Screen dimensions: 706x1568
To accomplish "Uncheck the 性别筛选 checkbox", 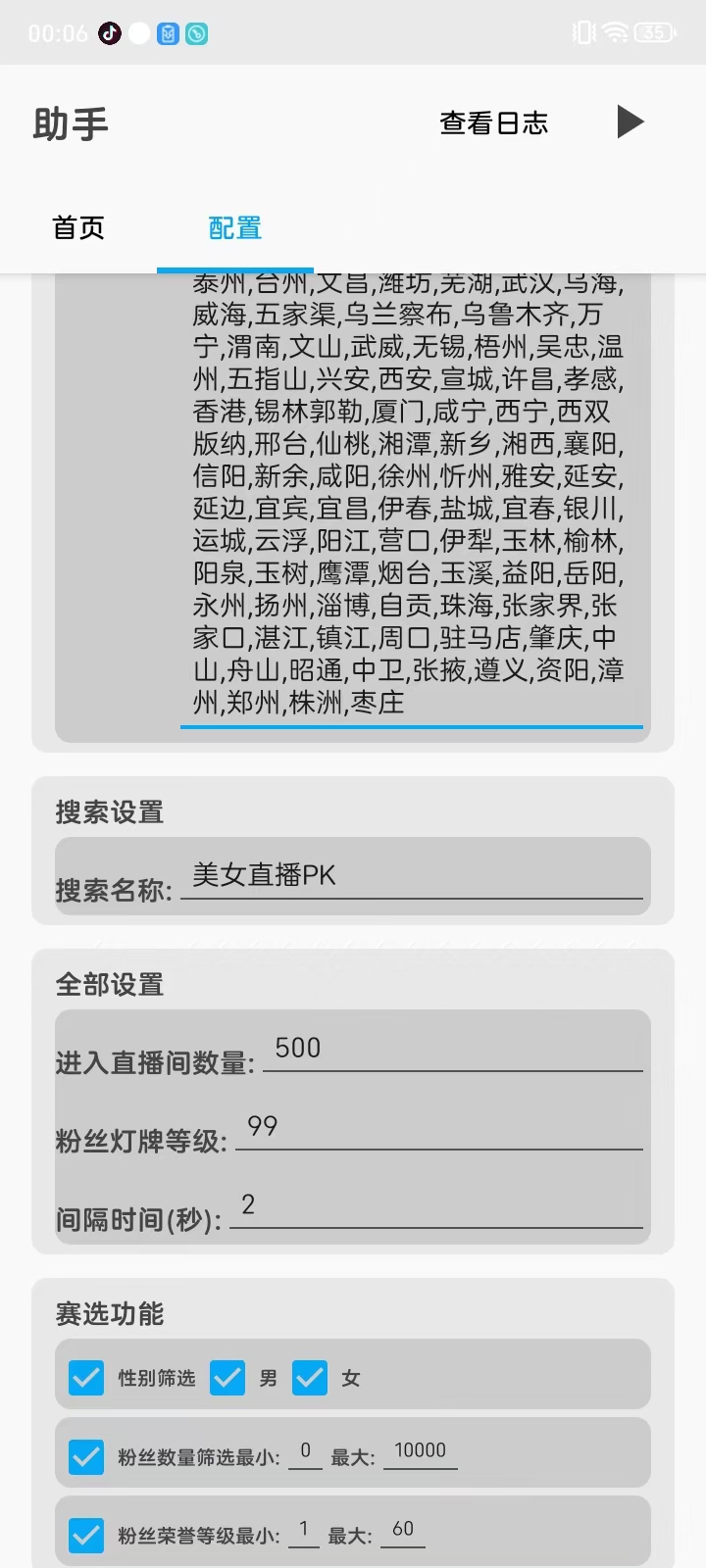I will 86,1378.
